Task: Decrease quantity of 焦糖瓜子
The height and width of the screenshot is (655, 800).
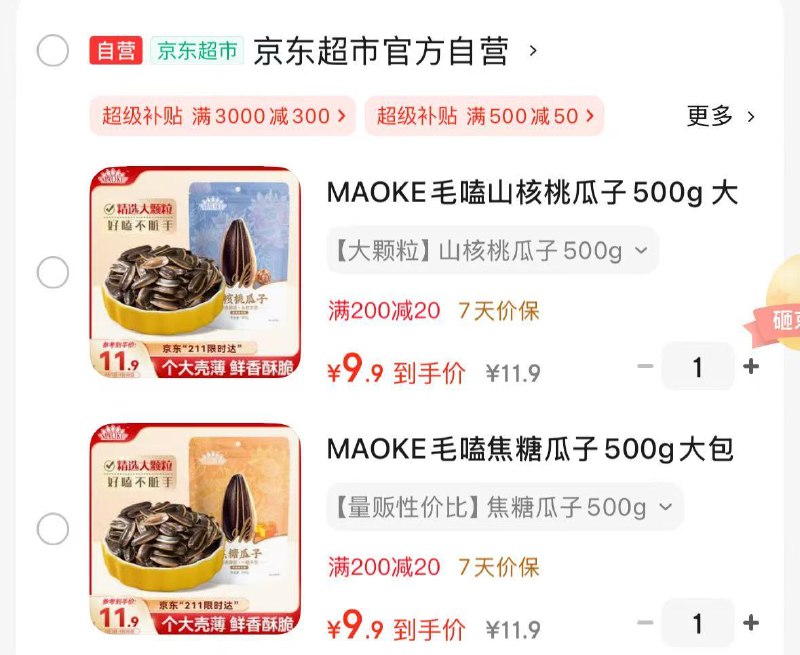Action: click(646, 624)
